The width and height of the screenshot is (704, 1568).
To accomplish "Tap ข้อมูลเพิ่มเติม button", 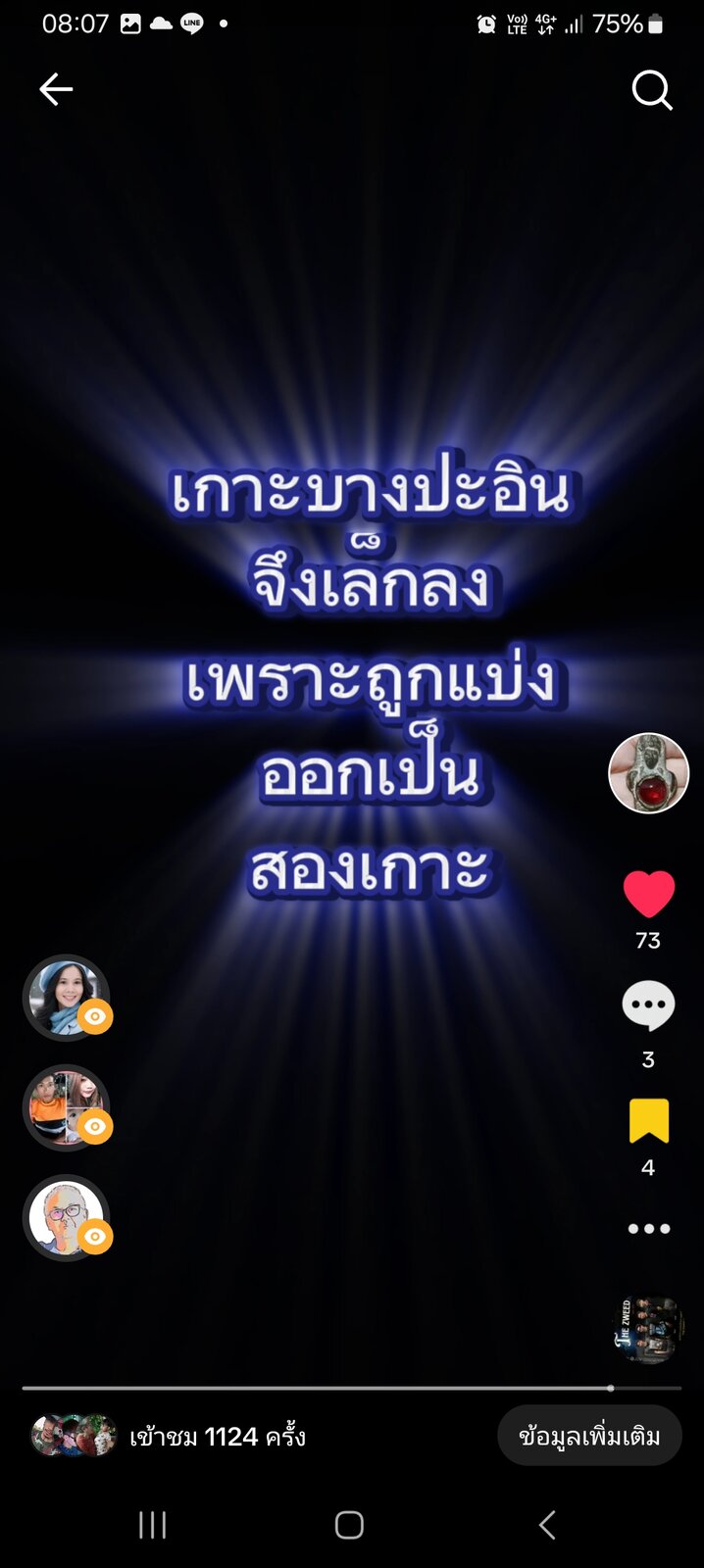I will (589, 1436).
